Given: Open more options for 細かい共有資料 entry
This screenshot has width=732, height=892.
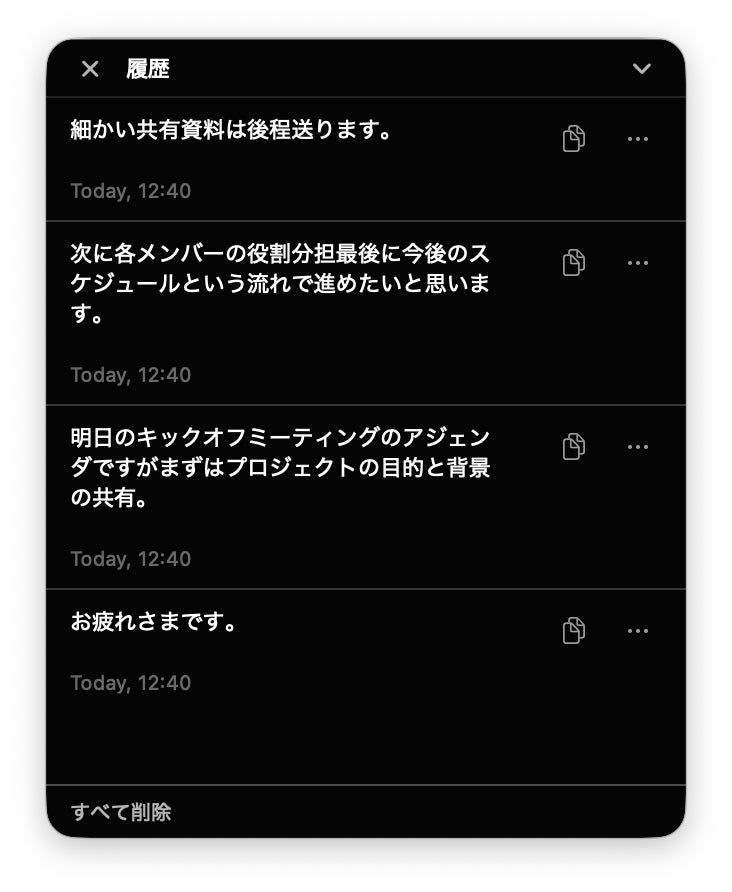Looking at the screenshot, I should (x=638, y=139).
